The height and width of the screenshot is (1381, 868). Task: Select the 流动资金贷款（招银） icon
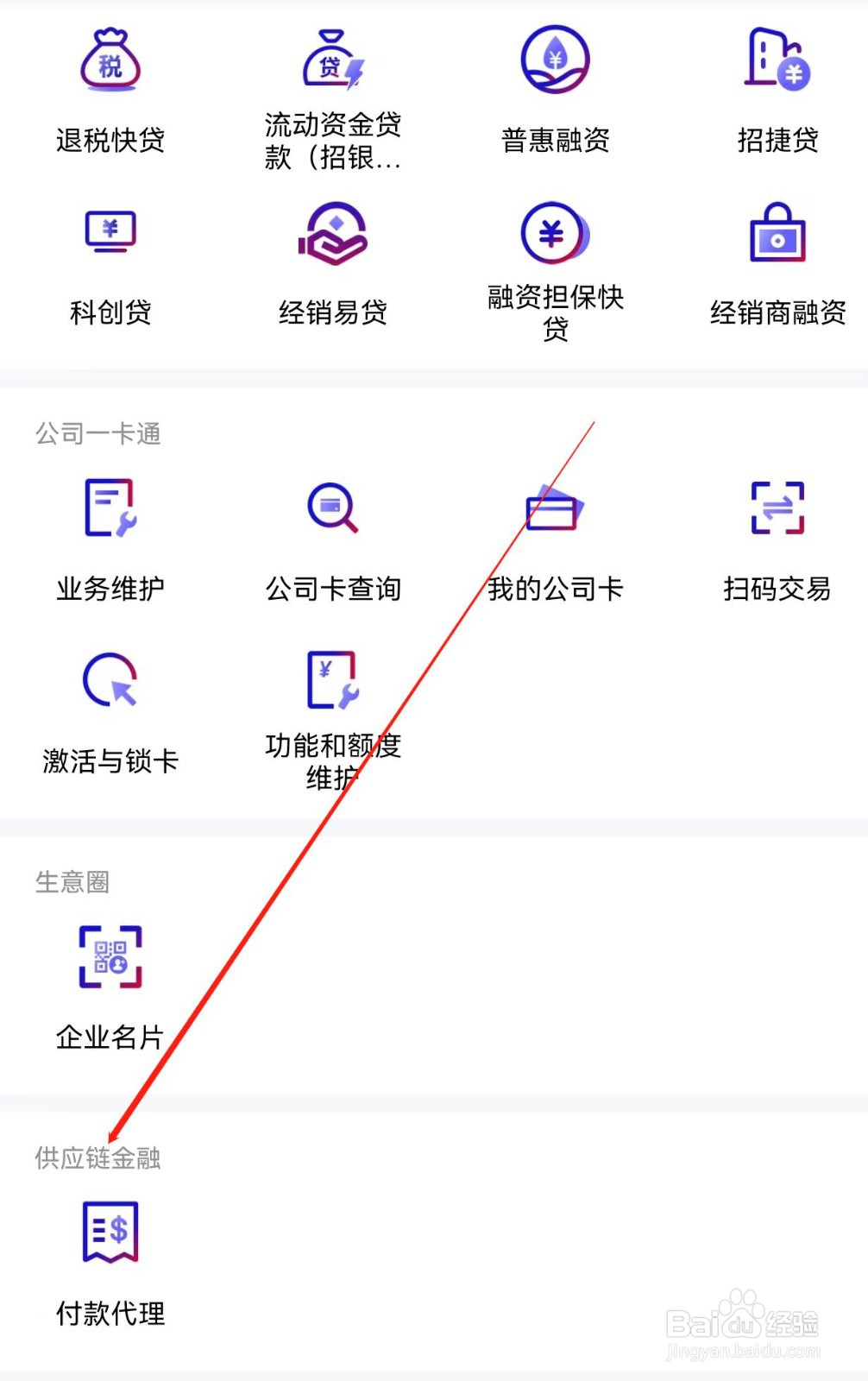334,95
